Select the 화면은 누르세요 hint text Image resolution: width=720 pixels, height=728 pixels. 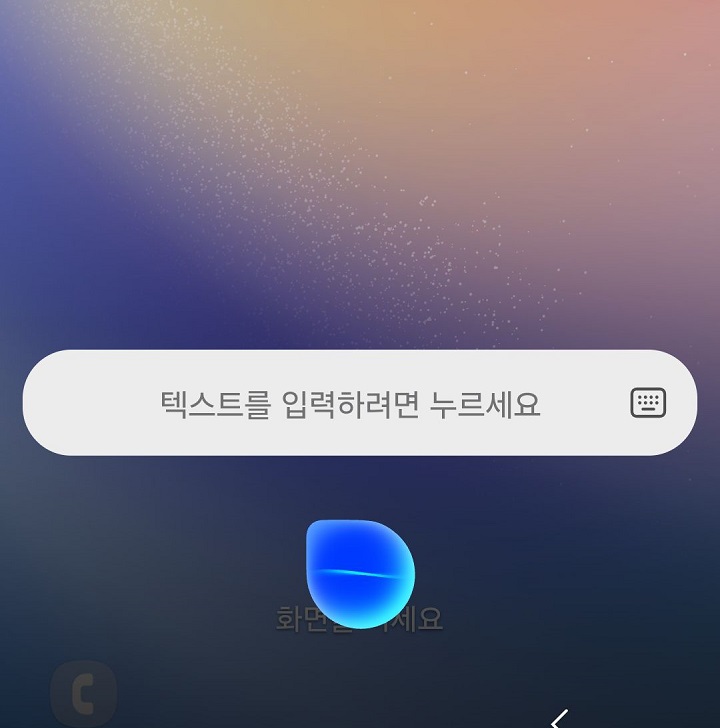tap(356, 620)
